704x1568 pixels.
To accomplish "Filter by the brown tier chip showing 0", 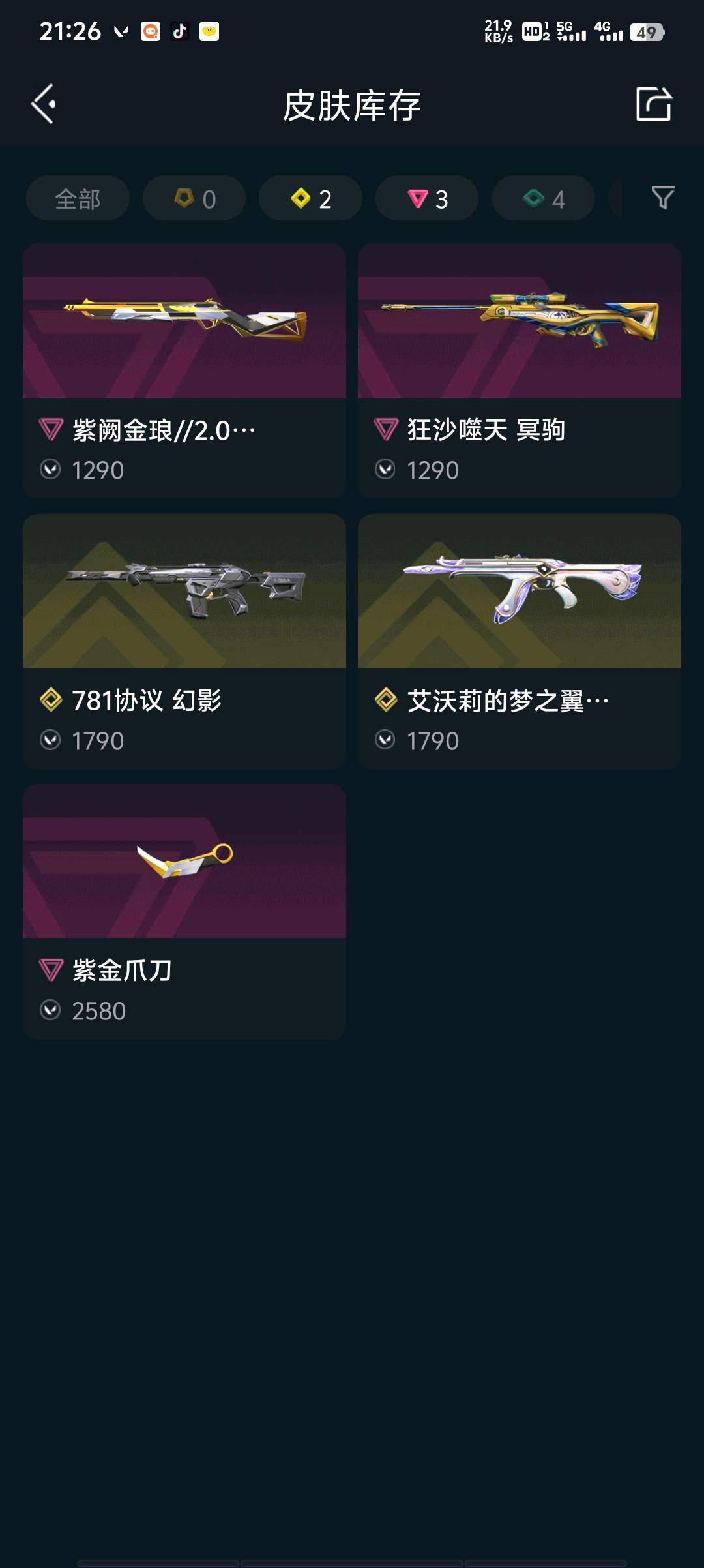I will point(194,198).
